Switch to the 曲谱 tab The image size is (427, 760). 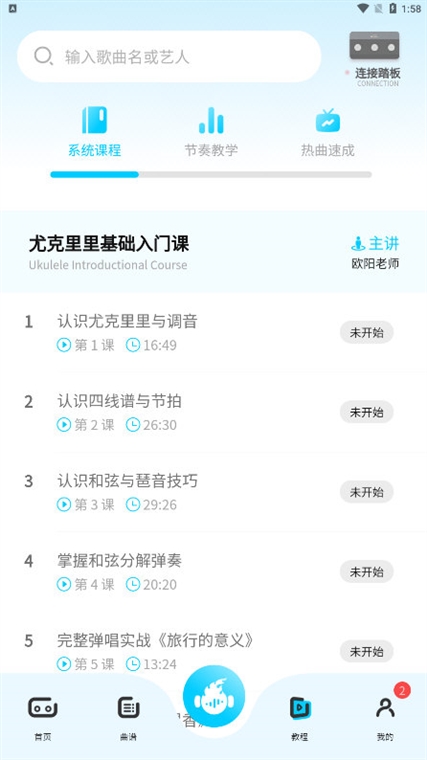coord(128,718)
